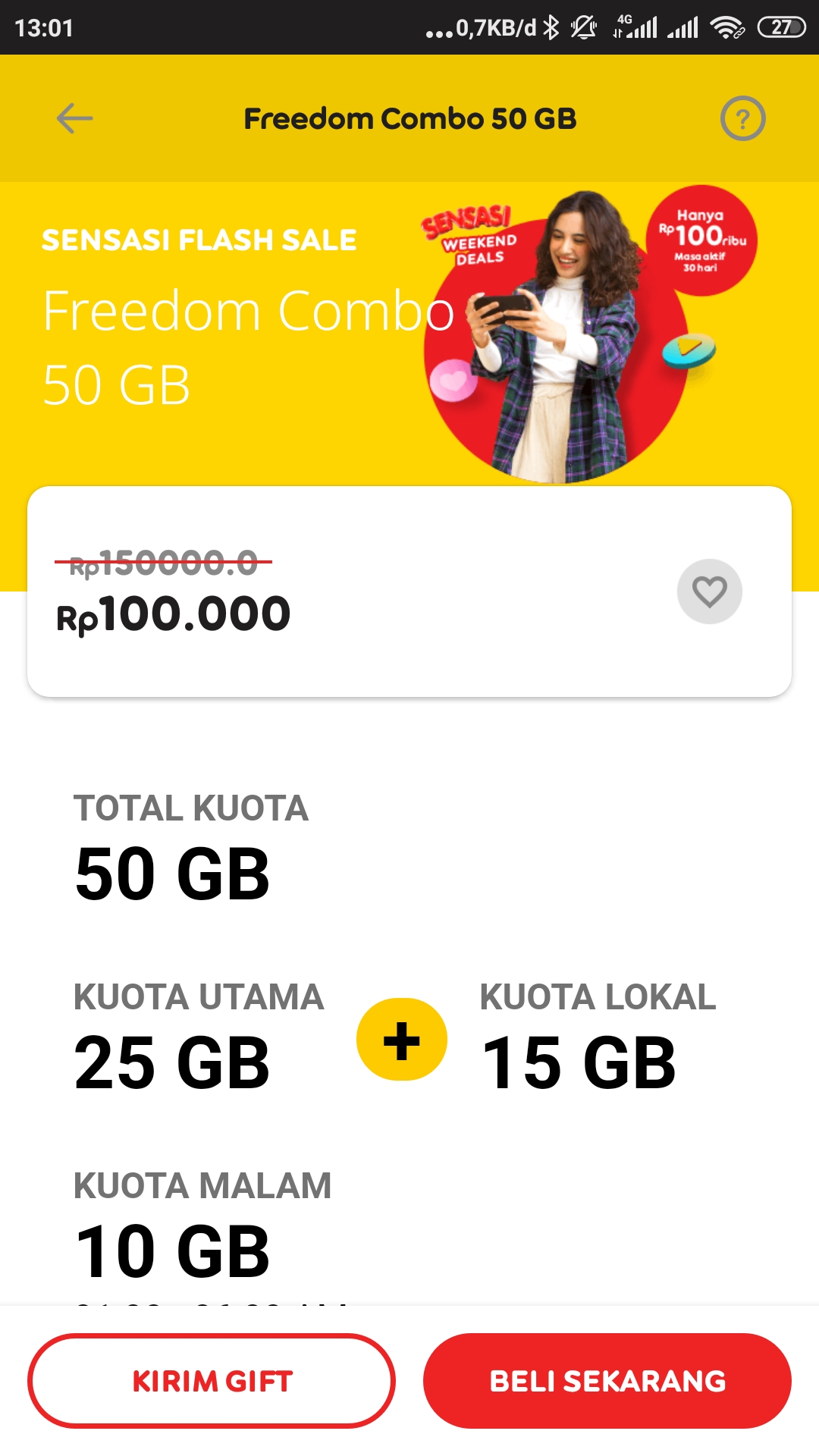Viewport: 819px width, 1456px height.
Task: Toggle the favorite heart for Freedom Combo
Action: tap(709, 591)
